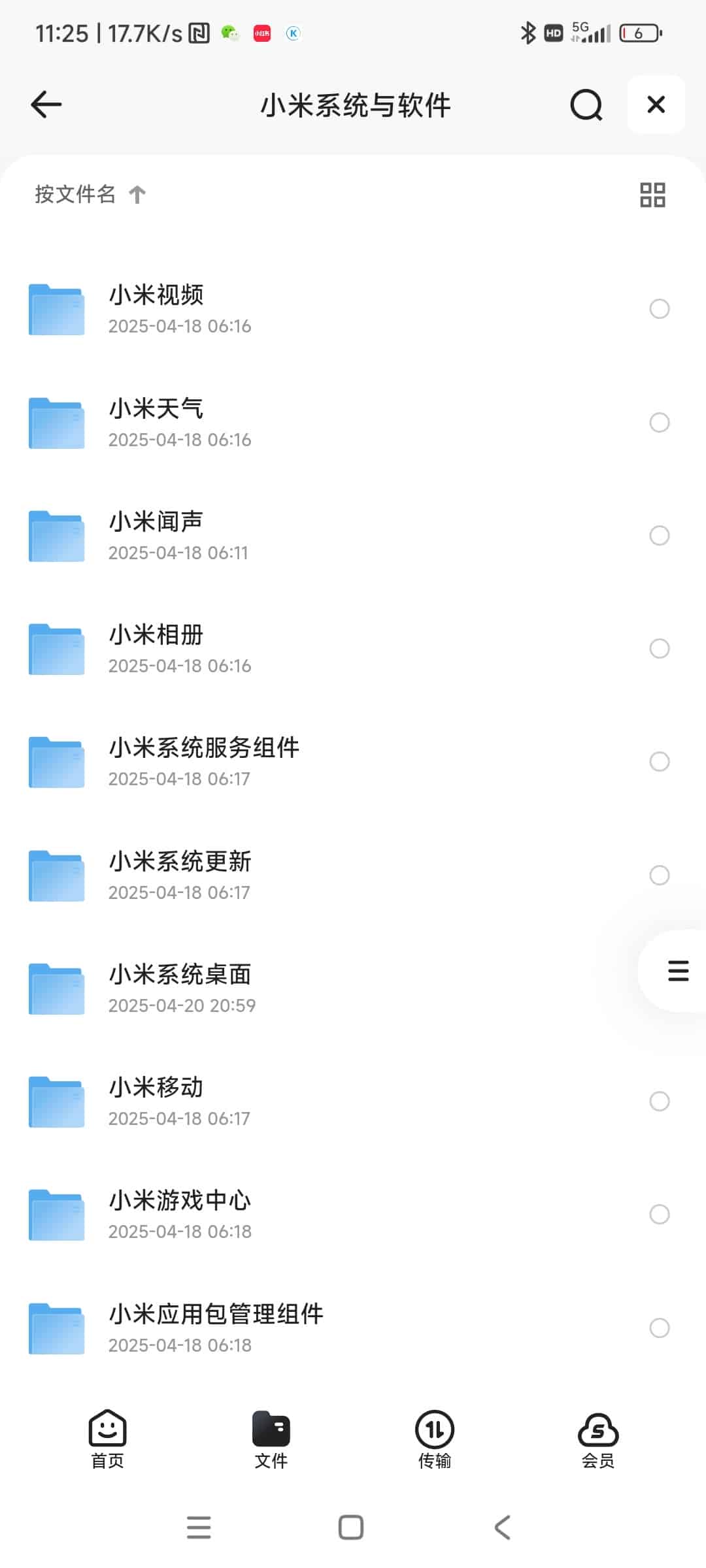706x1568 pixels.
Task: Go back with the top-left arrow
Action: click(46, 105)
